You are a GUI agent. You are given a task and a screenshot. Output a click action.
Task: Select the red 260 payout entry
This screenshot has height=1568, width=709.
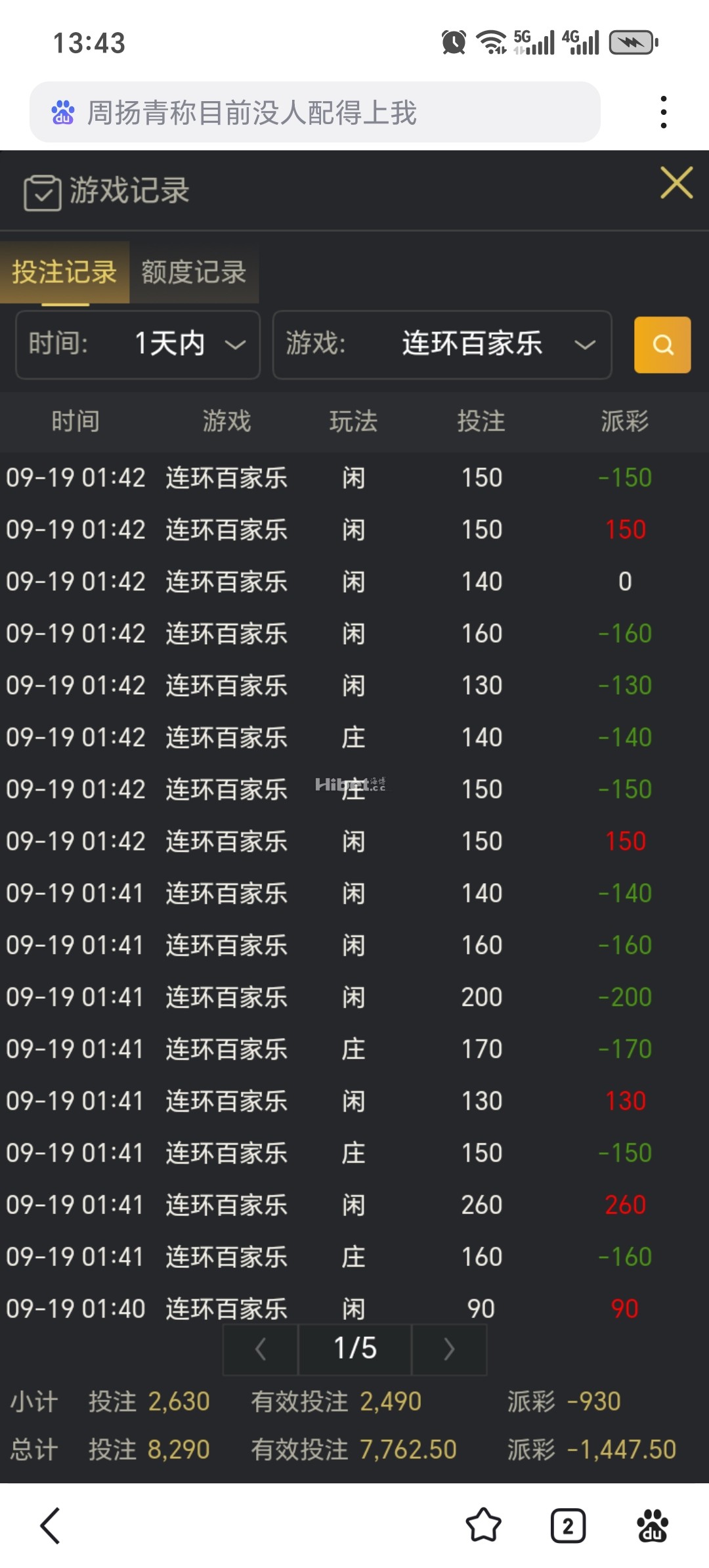tap(624, 1205)
